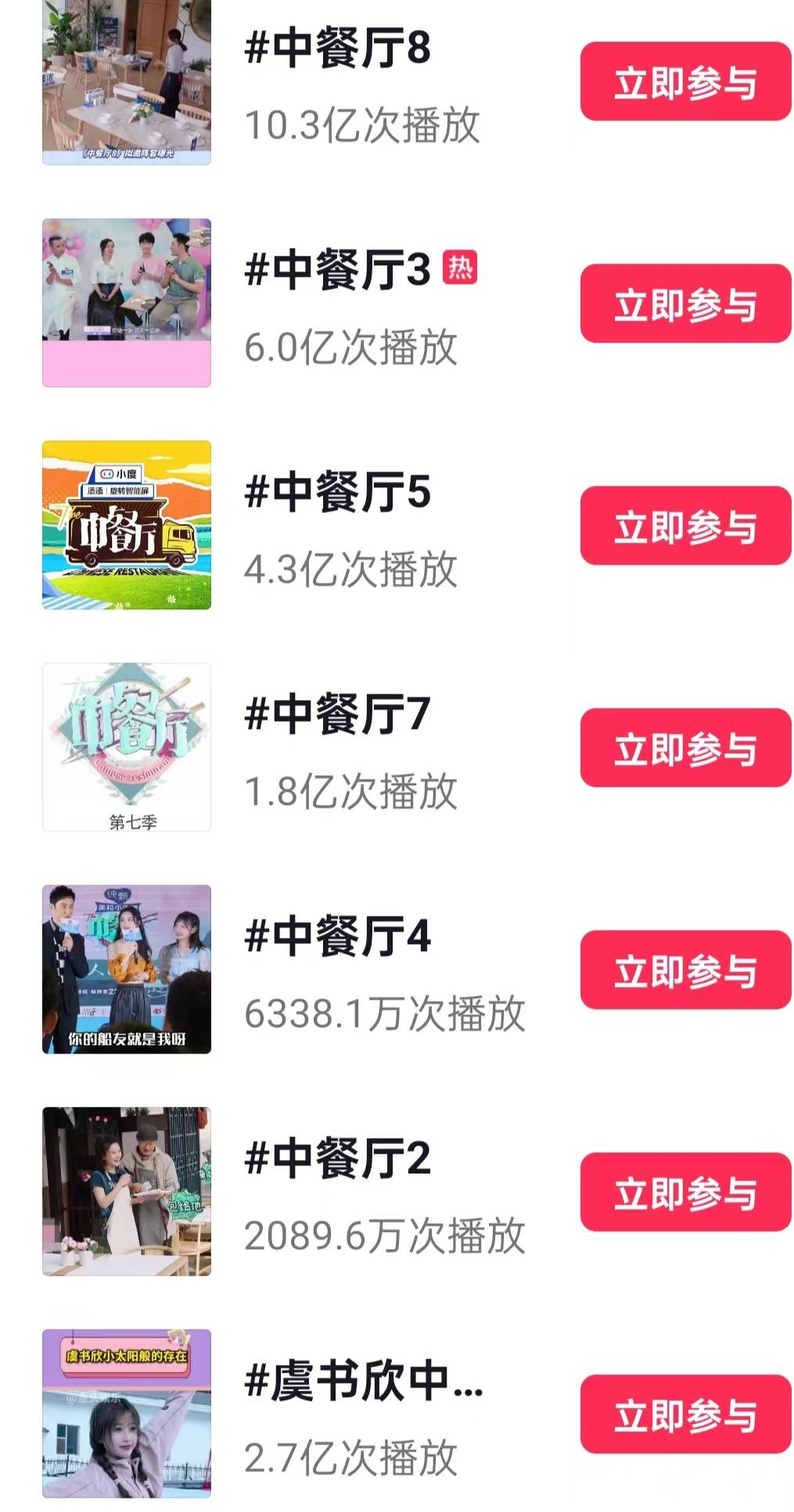Join the #中餐厅3 topic via 立即参与
Viewport: 794px width, 1512px height.
(685, 303)
